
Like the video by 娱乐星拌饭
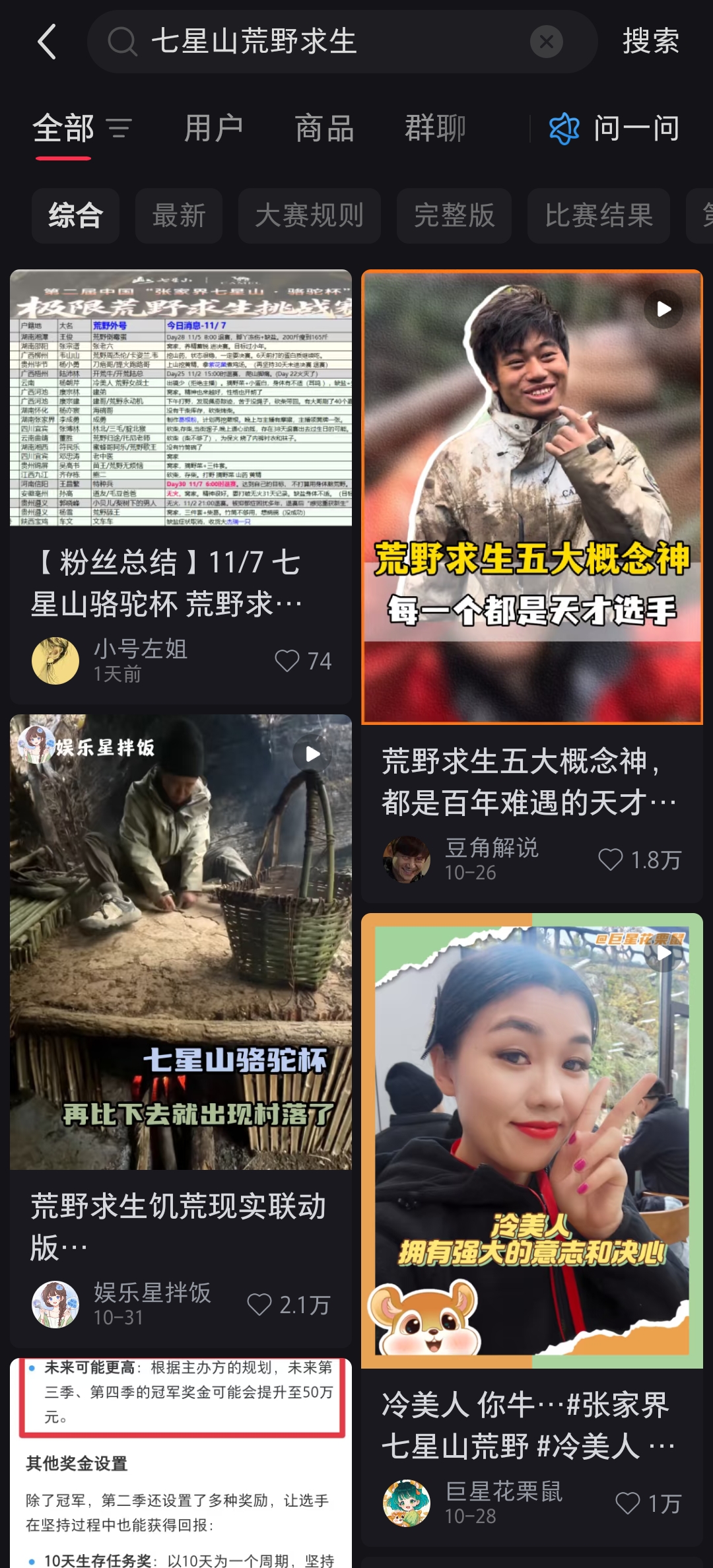coord(259,1305)
